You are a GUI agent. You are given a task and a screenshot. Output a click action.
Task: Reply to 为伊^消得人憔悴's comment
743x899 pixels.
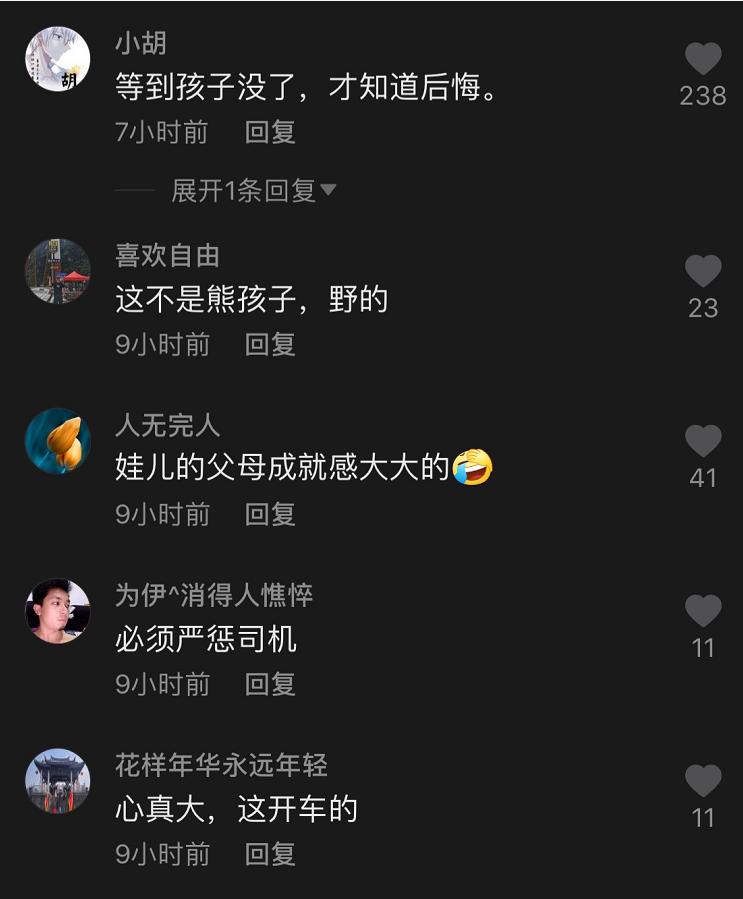[270, 685]
